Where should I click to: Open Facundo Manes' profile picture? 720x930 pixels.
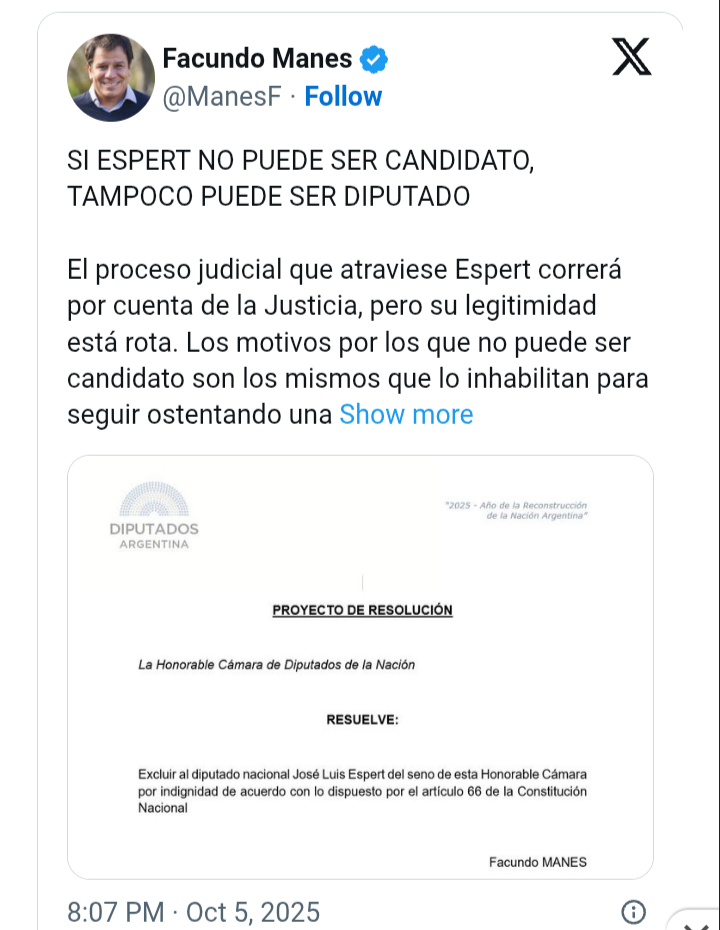coord(110,78)
